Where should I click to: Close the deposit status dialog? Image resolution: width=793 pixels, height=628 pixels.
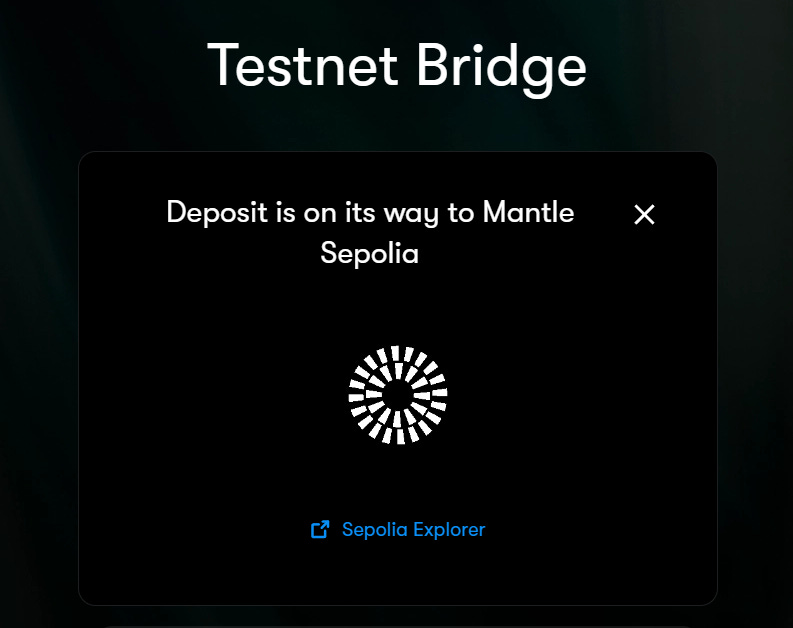coord(644,214)
